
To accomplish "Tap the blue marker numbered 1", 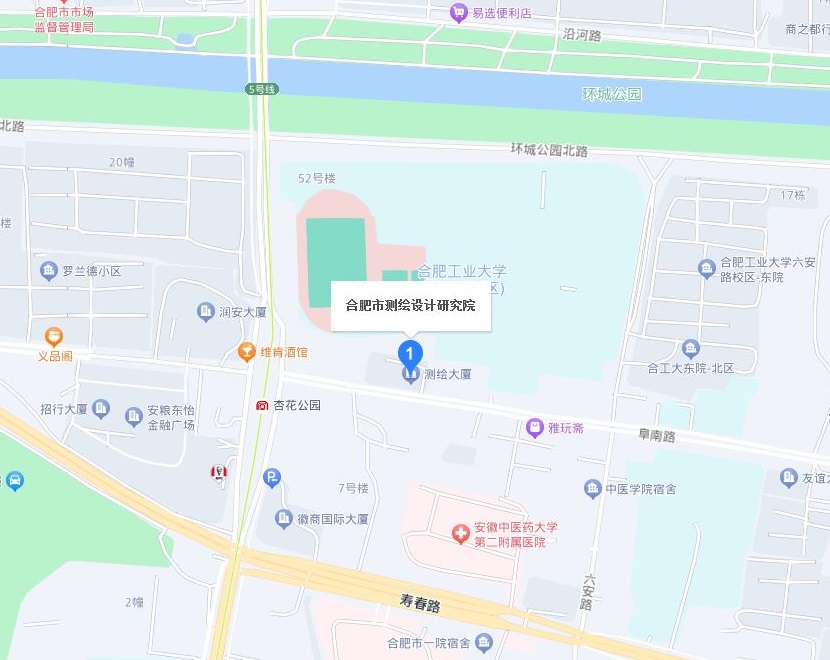I will [x=410, y=353].
